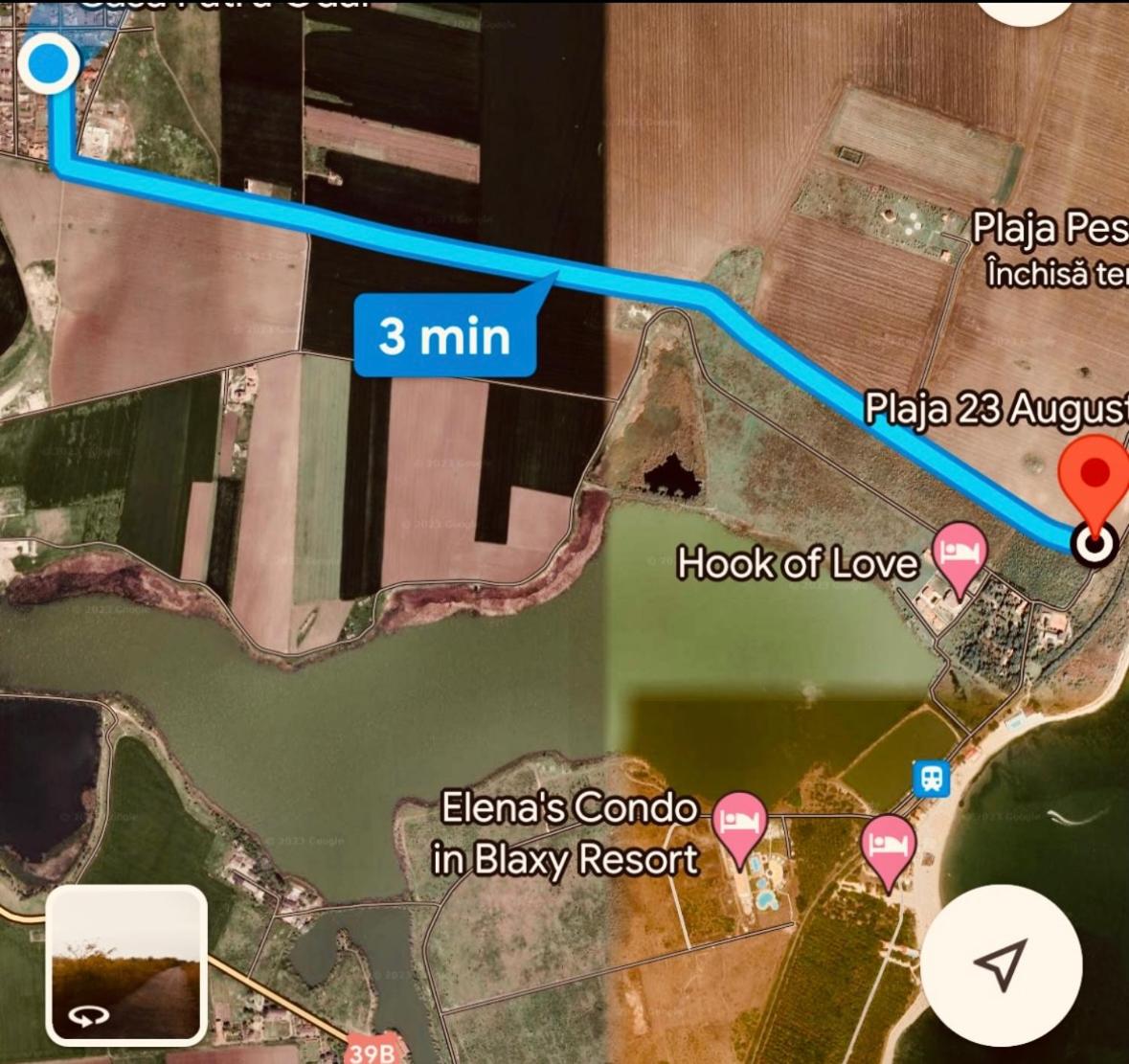
Task: Tap the blue start location dot
Action: pyautogui.click(x=50, y=65)
